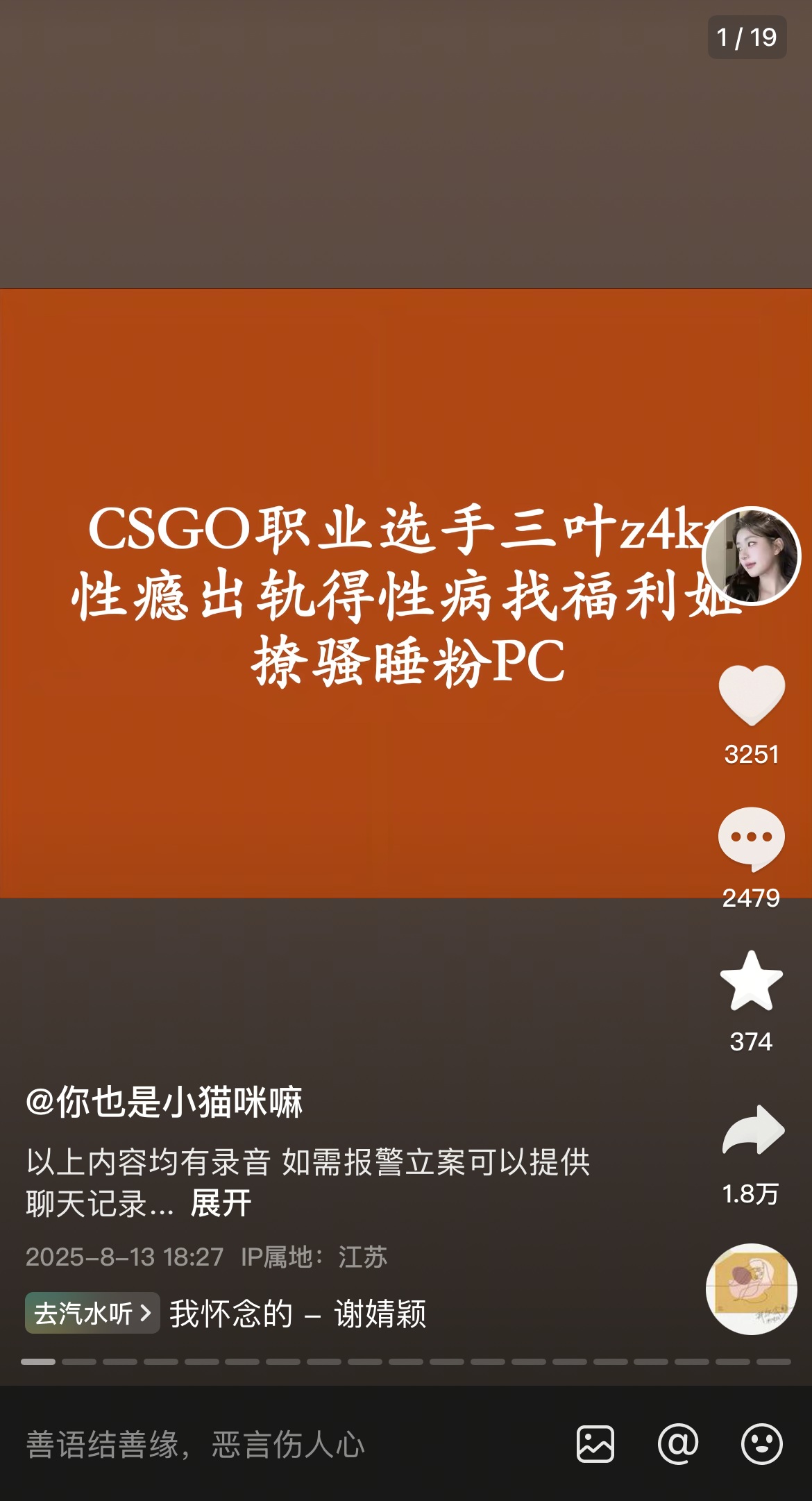Open the poster's profile avatar
This screenshot has height=1501, width=812.
(x=752, y=556)
